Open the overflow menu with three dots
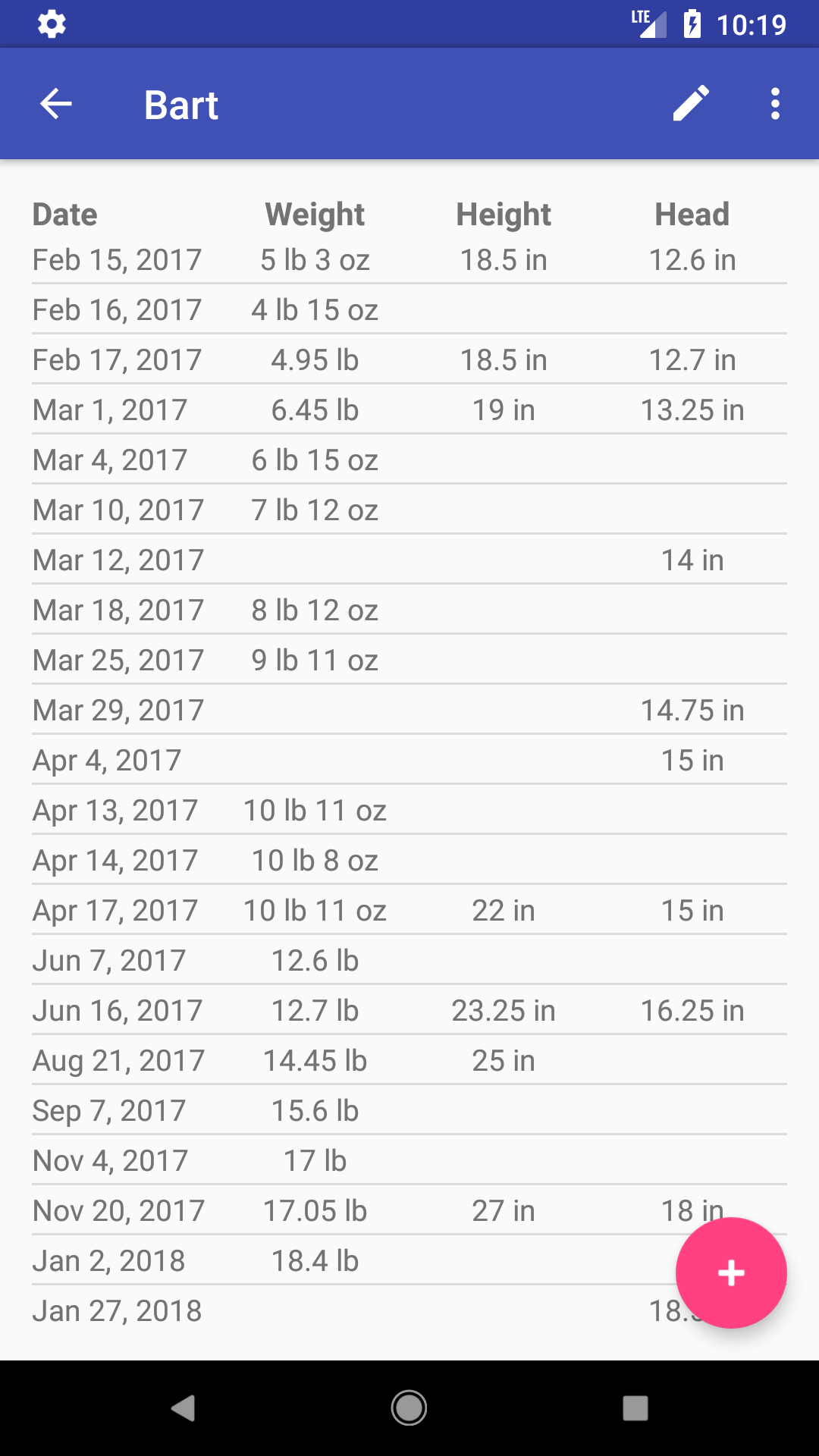This screenshot has height=1456, width=819. coord(775,104)
